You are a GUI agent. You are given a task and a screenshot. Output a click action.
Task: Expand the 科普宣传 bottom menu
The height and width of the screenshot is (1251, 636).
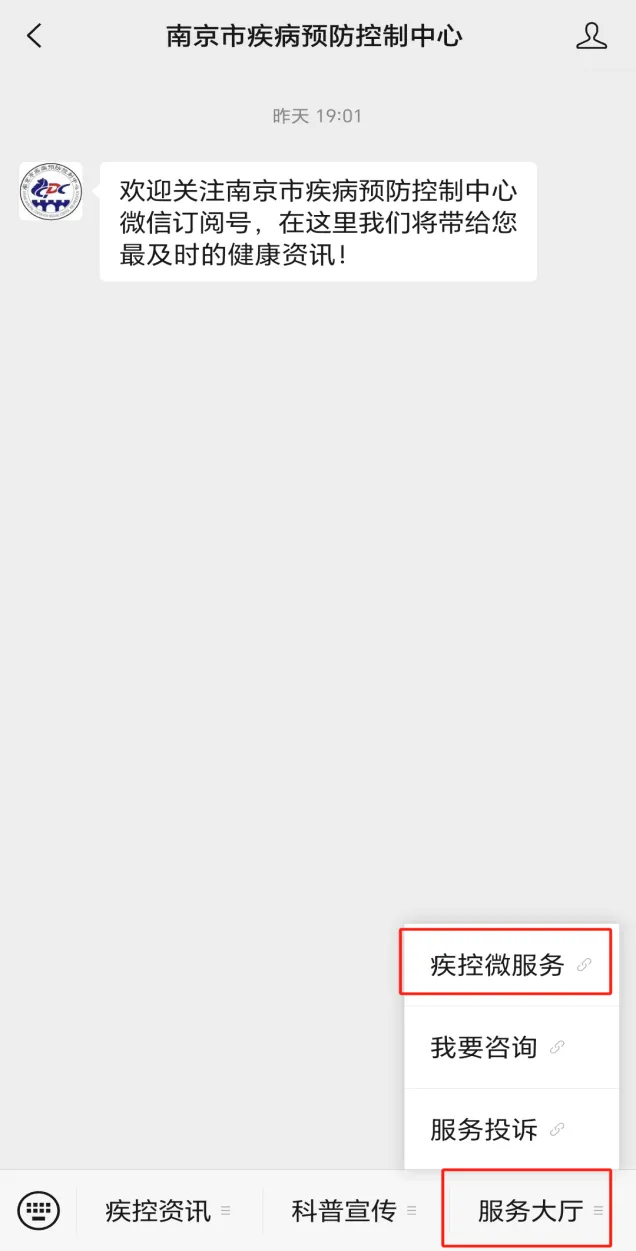[355, 1211]
